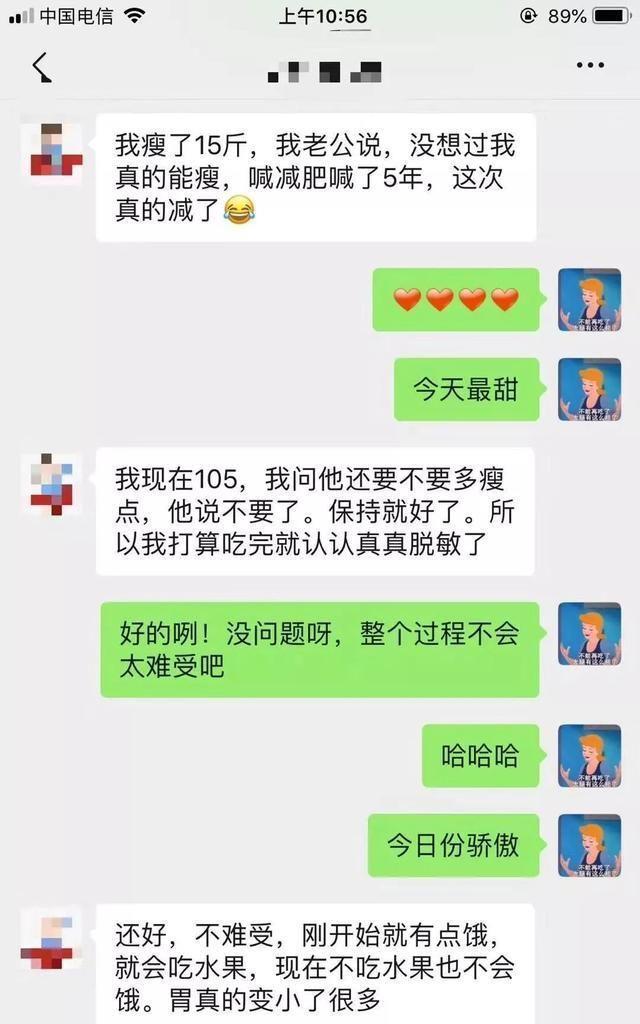
Task: Open contact avatar beside '还好，不难受' message
Action: [52, 940]
